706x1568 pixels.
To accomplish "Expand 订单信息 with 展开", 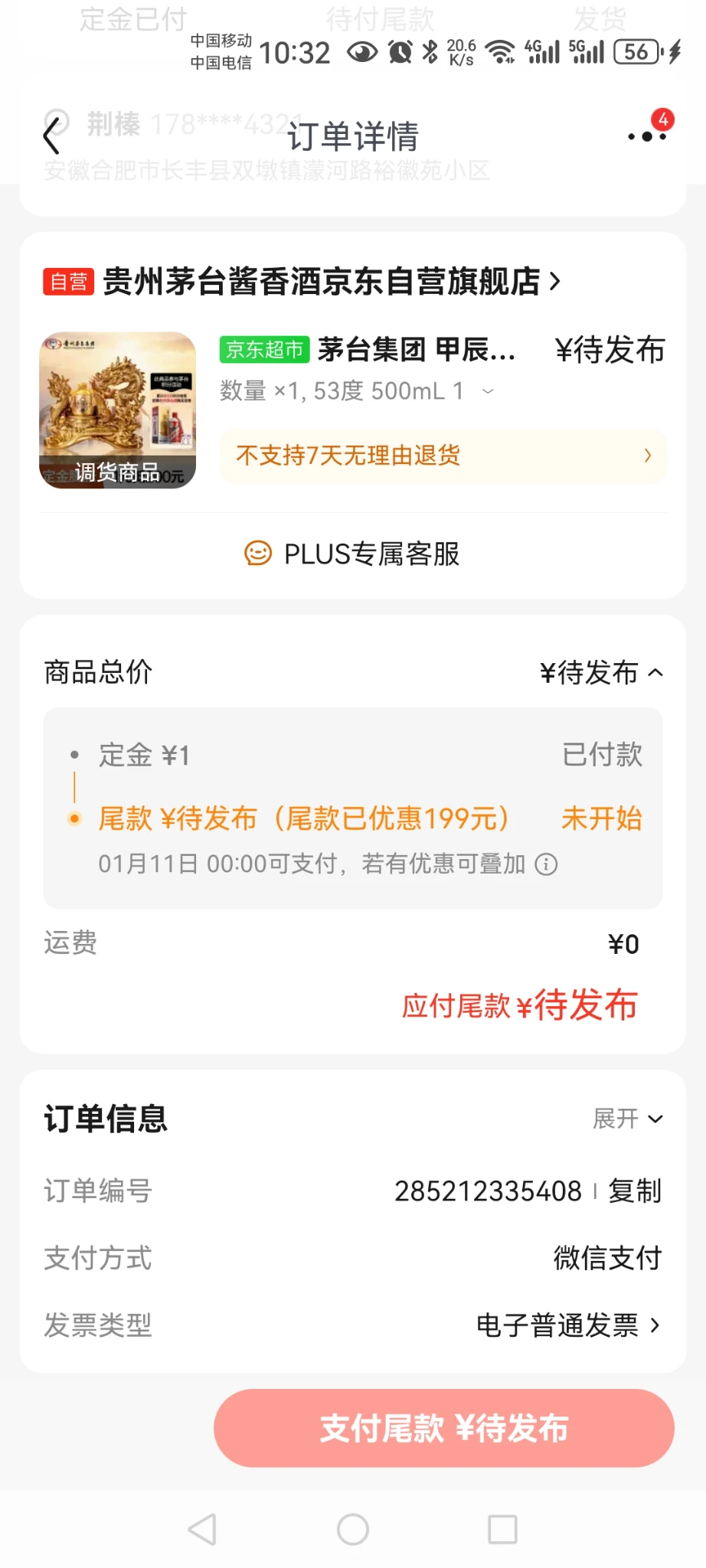I will [628, 1119].
